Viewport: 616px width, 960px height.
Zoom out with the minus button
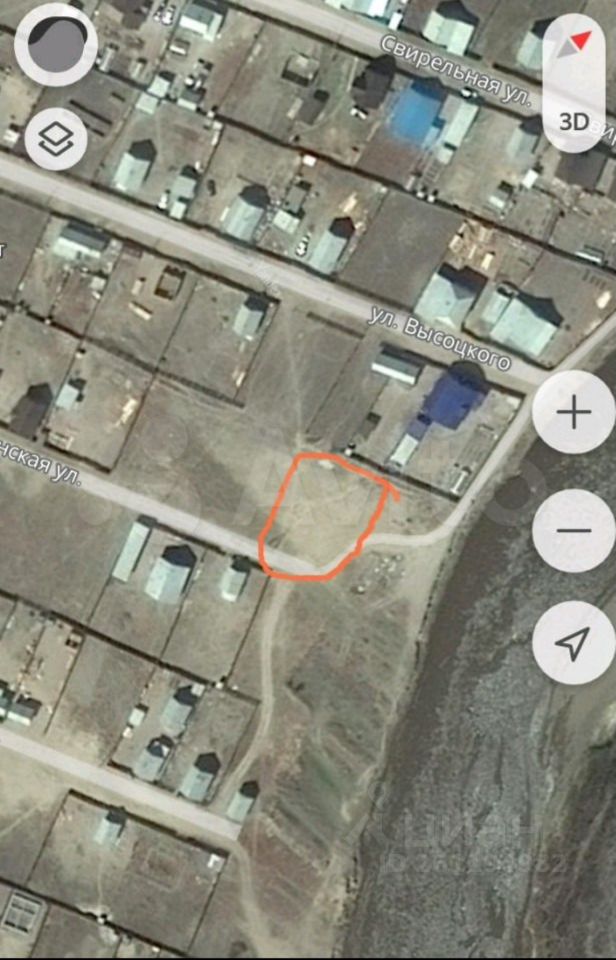click(573, 531)
